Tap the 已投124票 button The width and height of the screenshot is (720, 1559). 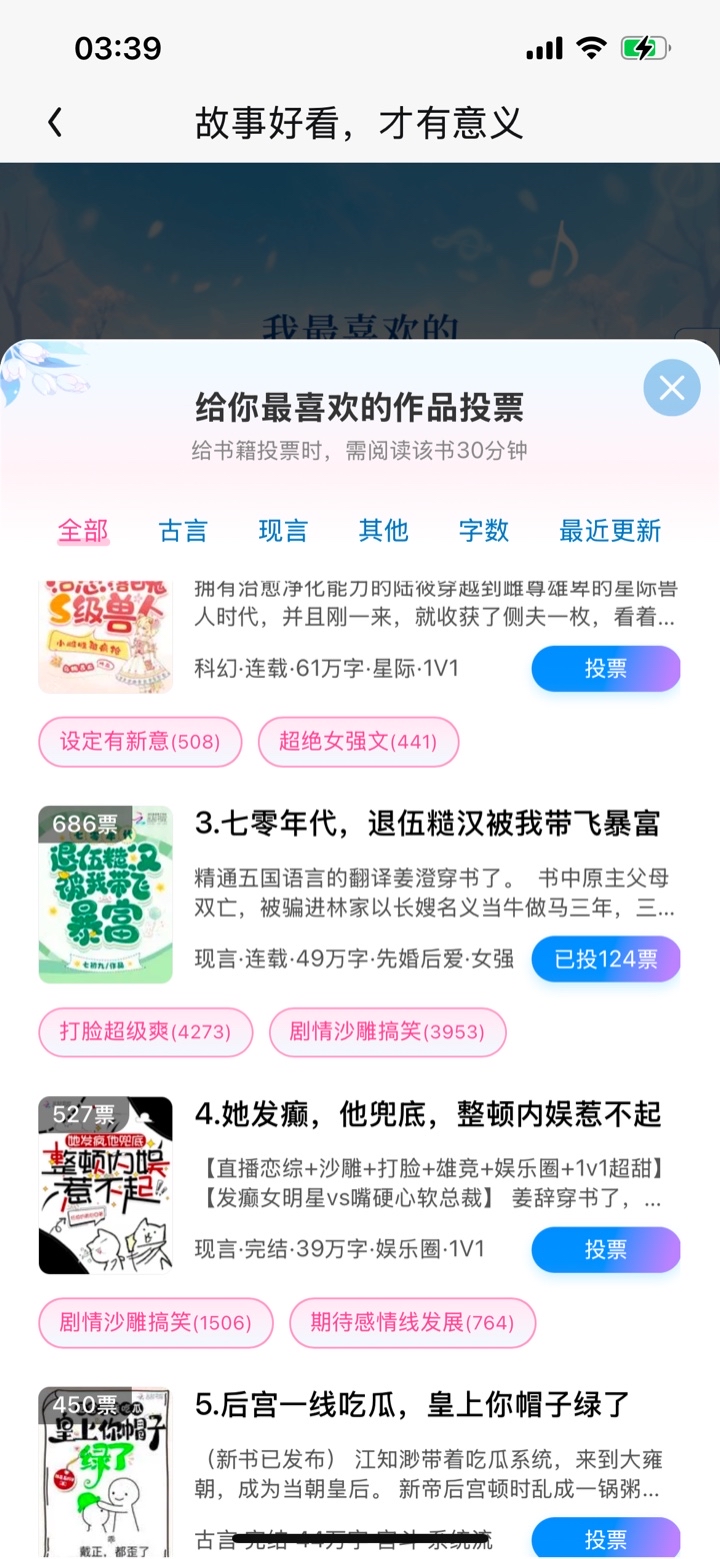click(x=605, y=959)
